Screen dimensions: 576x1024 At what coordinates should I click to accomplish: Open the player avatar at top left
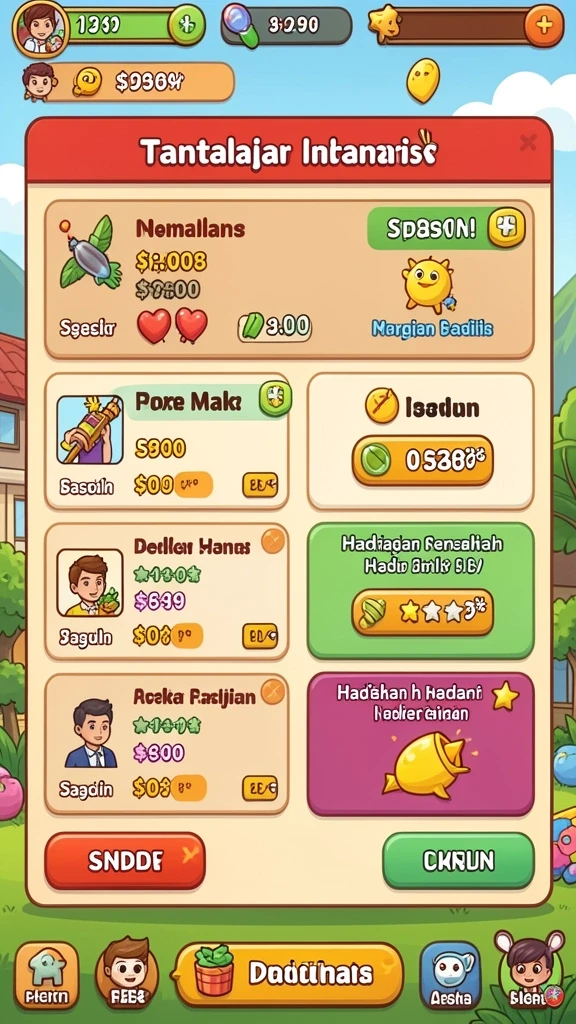(40, 27)
